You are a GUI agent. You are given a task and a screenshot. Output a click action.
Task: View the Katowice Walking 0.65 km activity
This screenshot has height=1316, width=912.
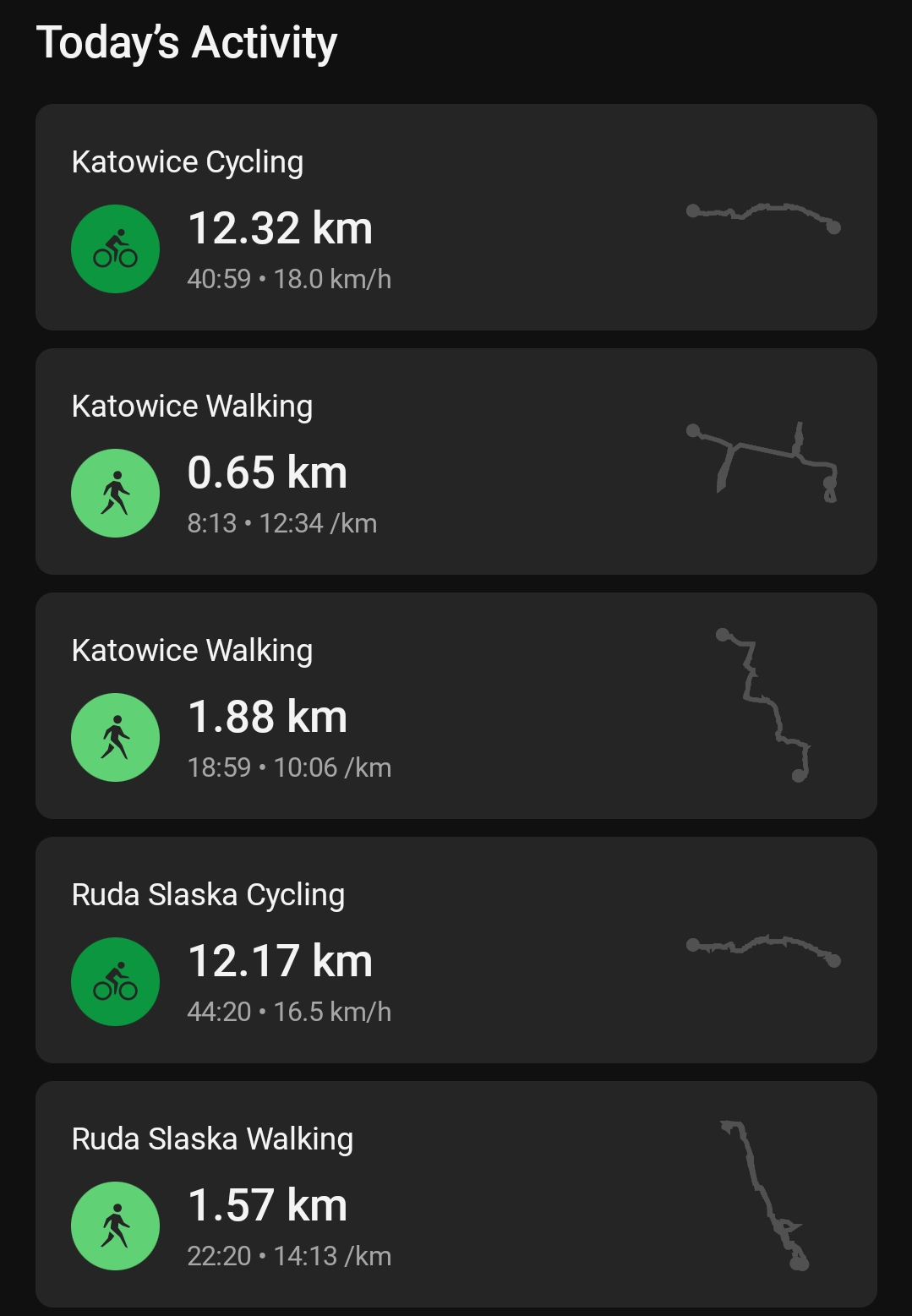click(456, 461)
